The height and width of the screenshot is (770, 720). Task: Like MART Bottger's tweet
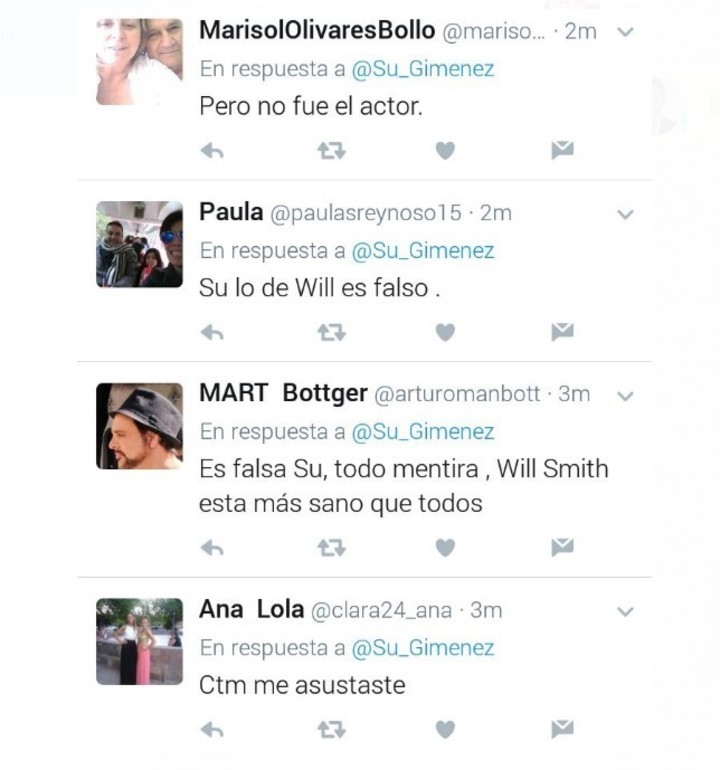coord(446,548)
